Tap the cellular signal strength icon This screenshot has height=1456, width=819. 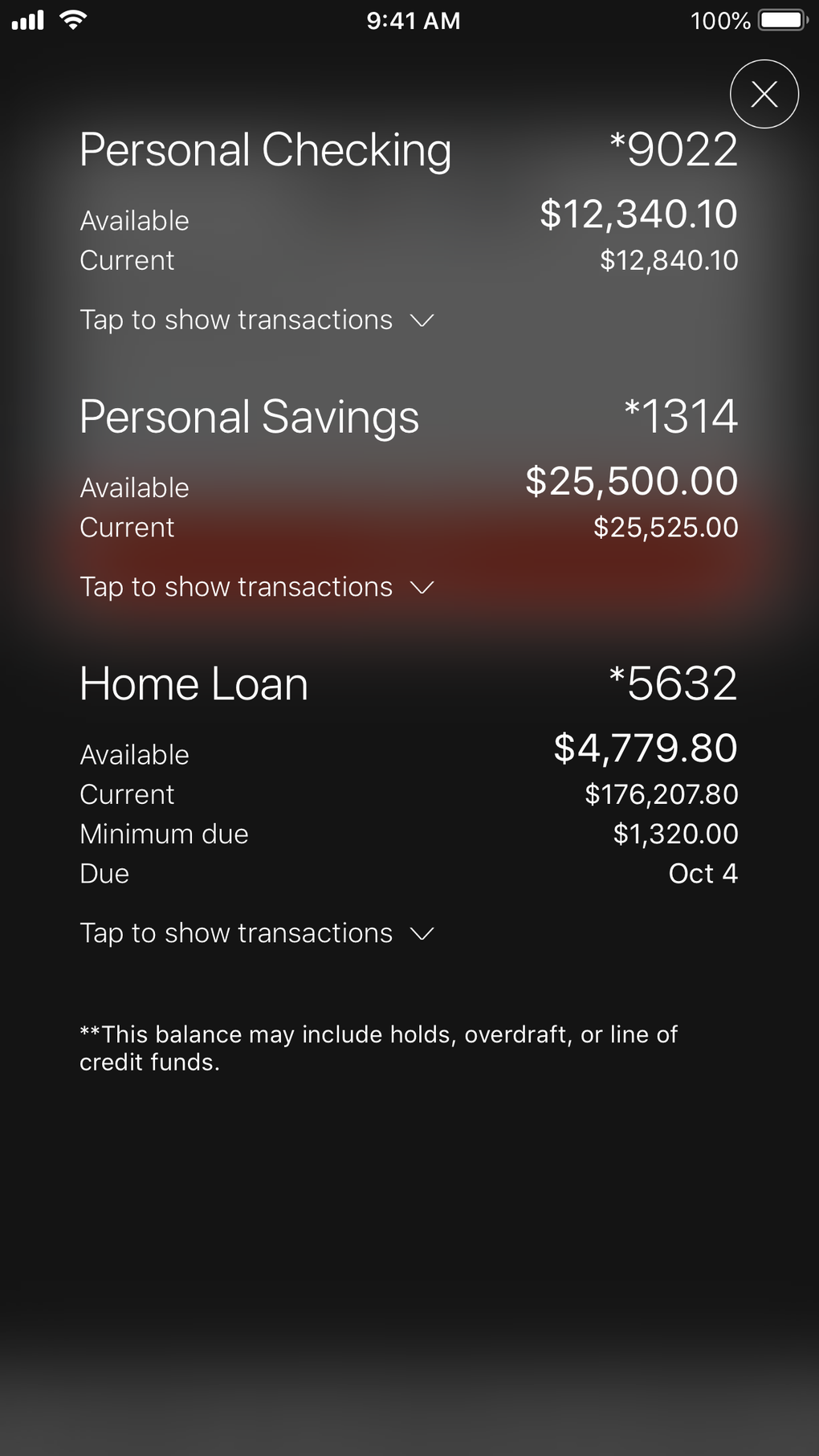[27, 19]
